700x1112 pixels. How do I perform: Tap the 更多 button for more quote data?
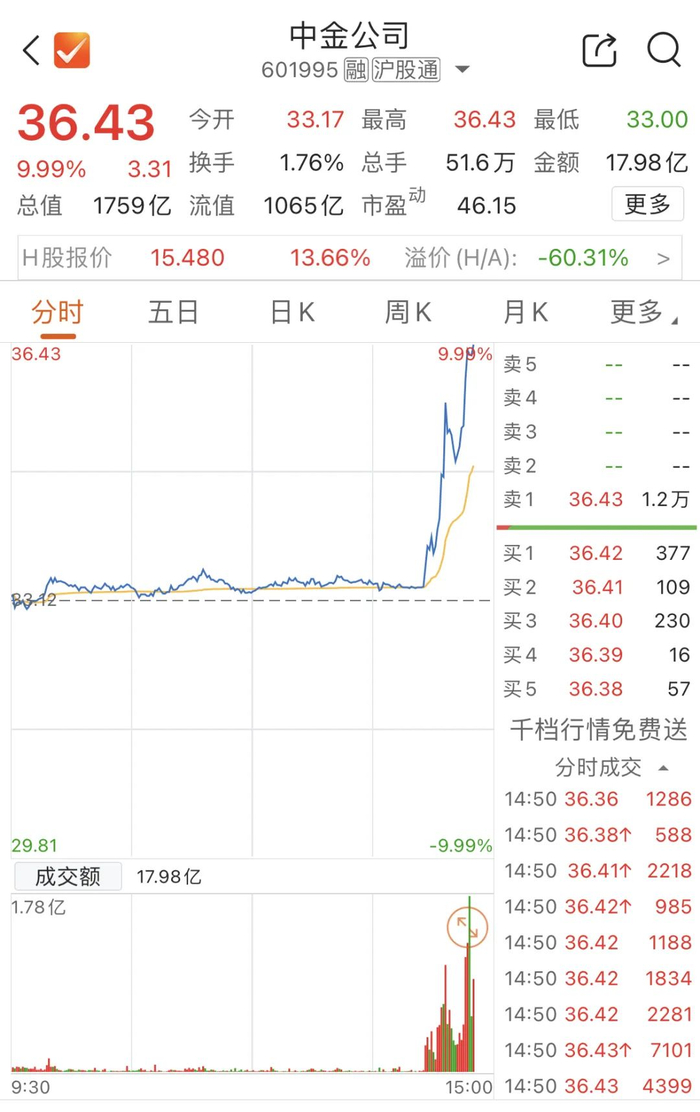point(647,205)
